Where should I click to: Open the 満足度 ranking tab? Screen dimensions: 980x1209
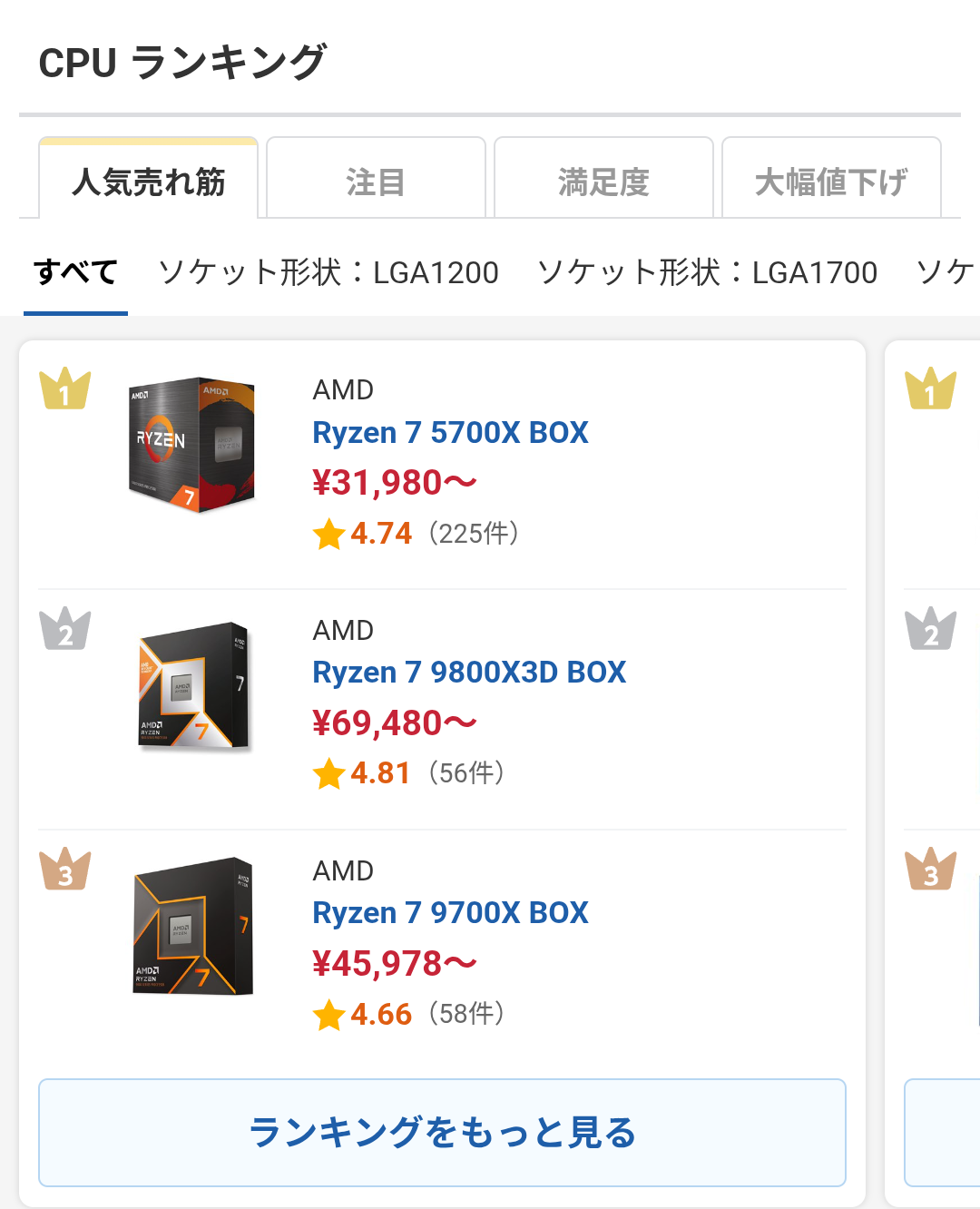tap(603, 182)
